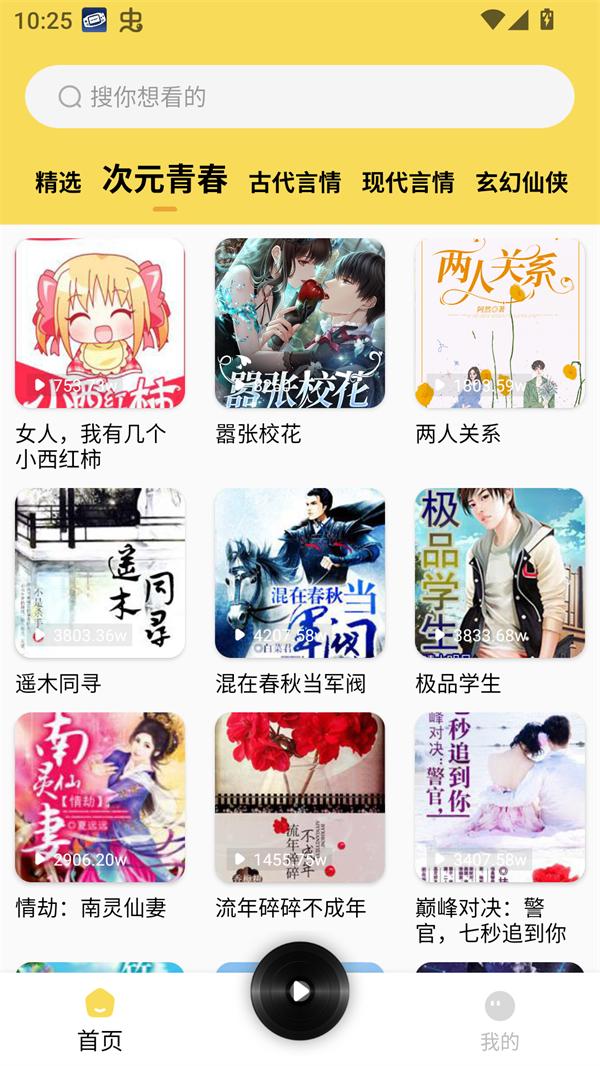Open the 嚣张校花 cover
Image resolution: width=600 pixels, height=1066 pixels.
tap(300, 323)
